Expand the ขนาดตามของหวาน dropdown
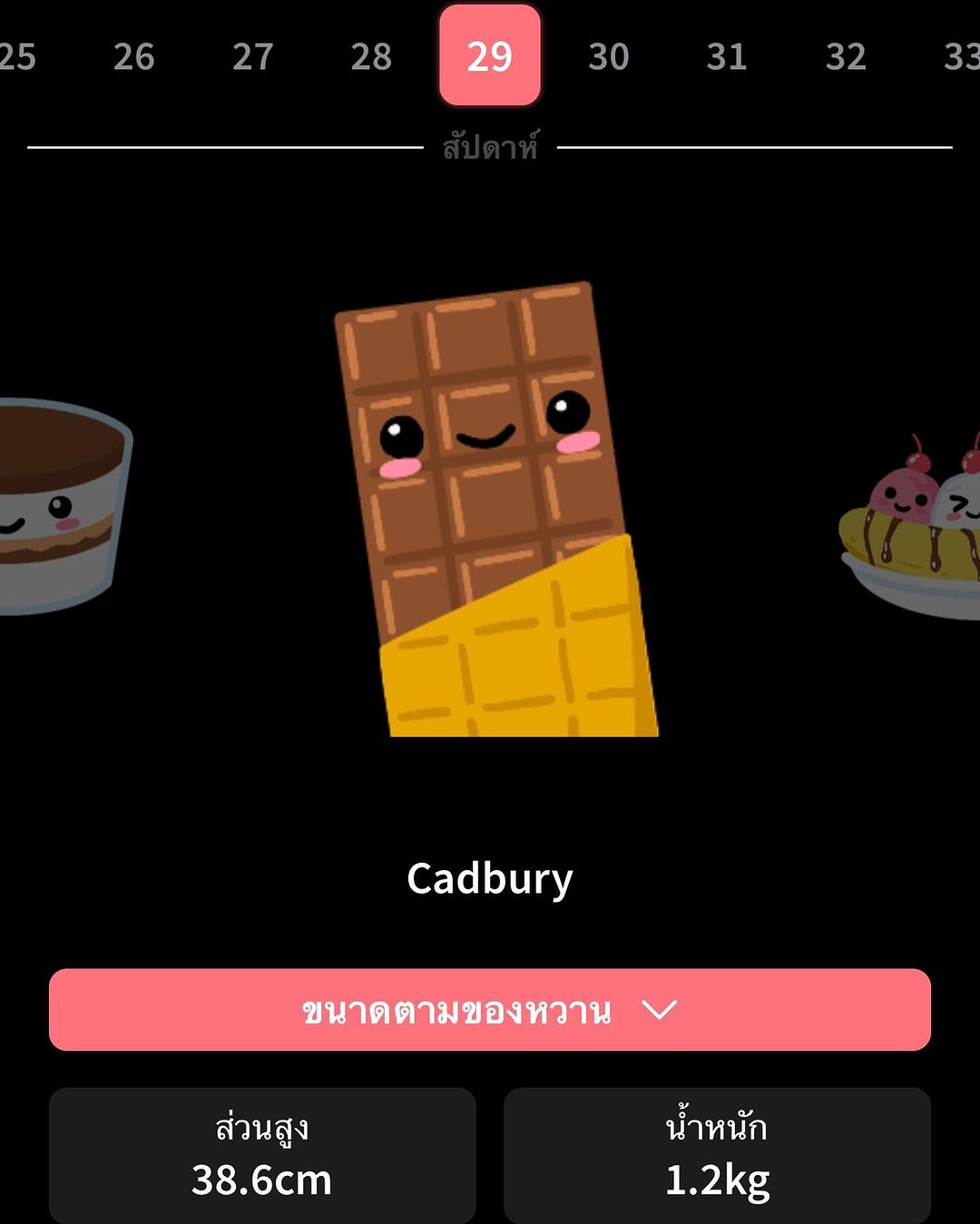The image size is (980, 1224). tap(490, 1010)
